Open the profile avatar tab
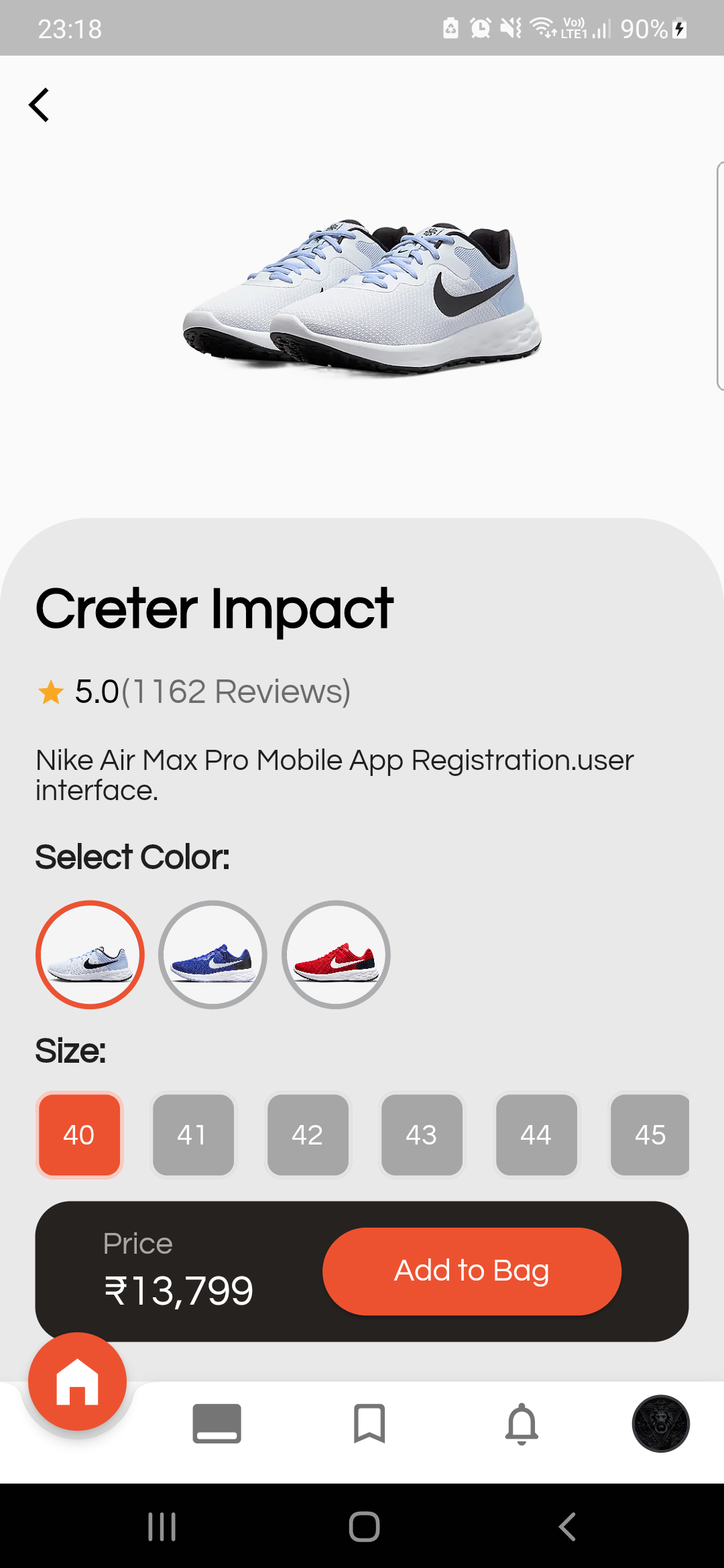 click(660, 1423)
